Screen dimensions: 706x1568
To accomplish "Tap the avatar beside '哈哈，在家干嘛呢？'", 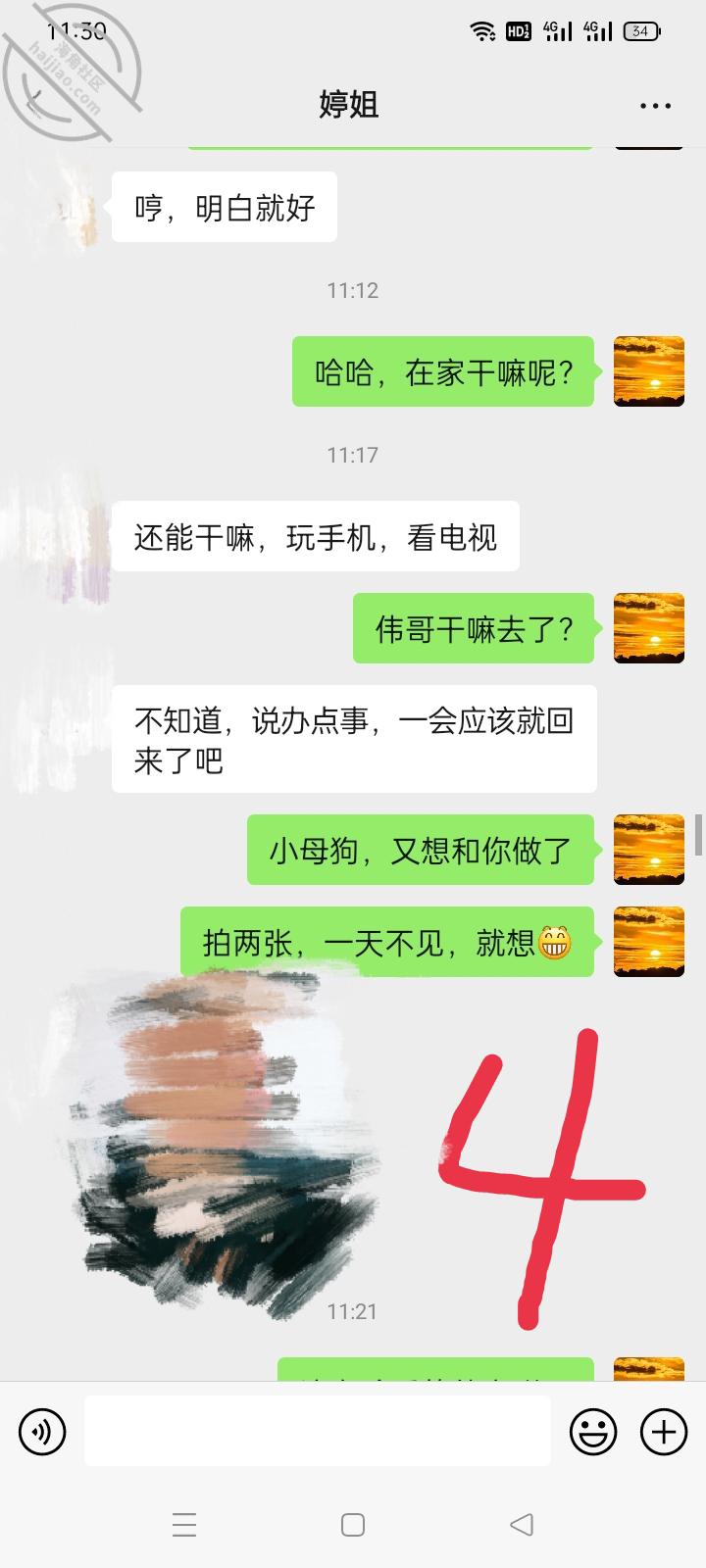I will click(x=648, y=371).
